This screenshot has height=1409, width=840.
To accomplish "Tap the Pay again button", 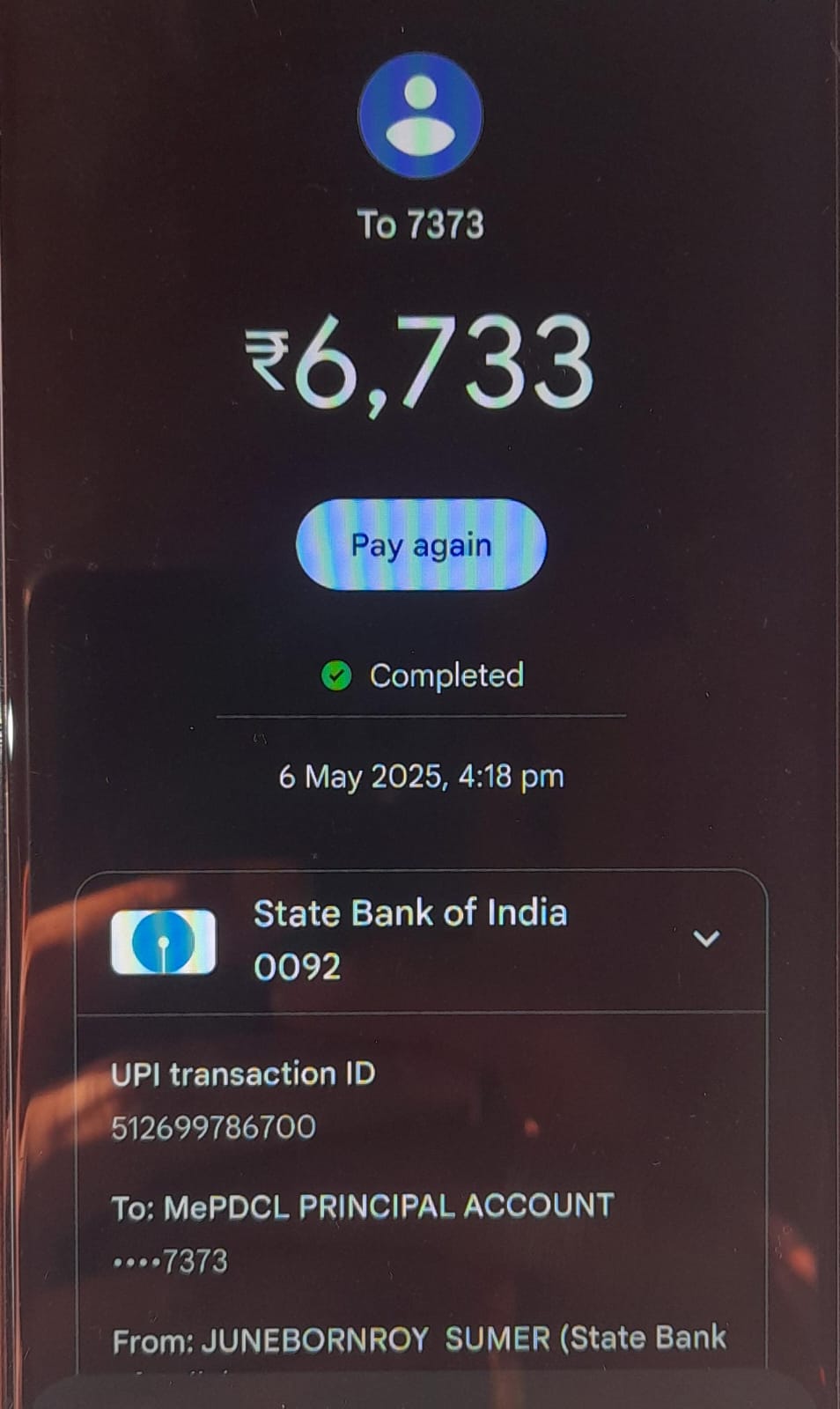I will tap(421, 544).
